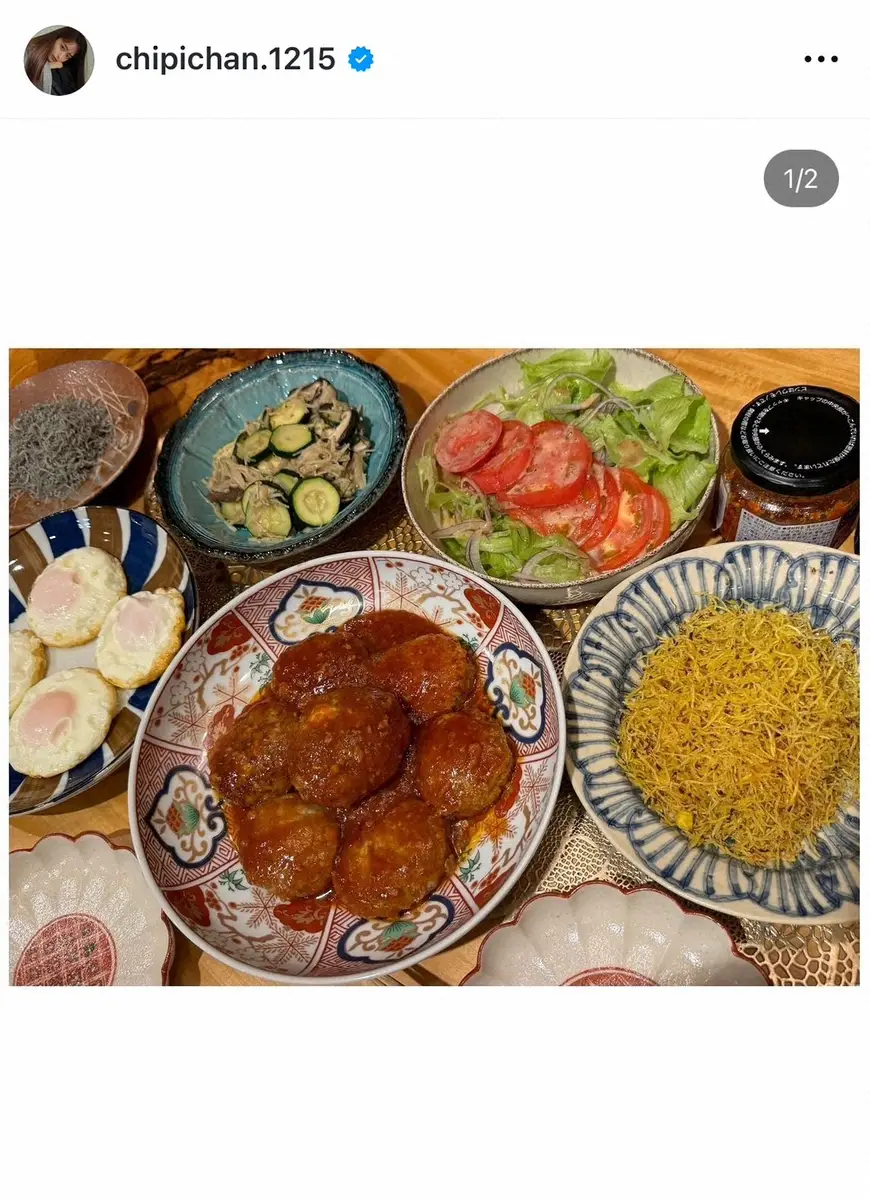Click the chipichan.1215 profile name text

coord(224,58)
